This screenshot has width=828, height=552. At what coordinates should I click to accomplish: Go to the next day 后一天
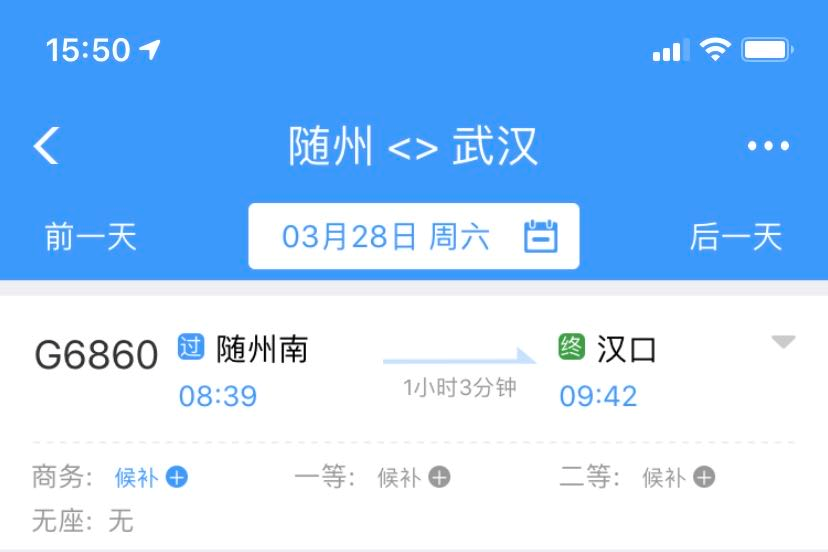(736, 237)
